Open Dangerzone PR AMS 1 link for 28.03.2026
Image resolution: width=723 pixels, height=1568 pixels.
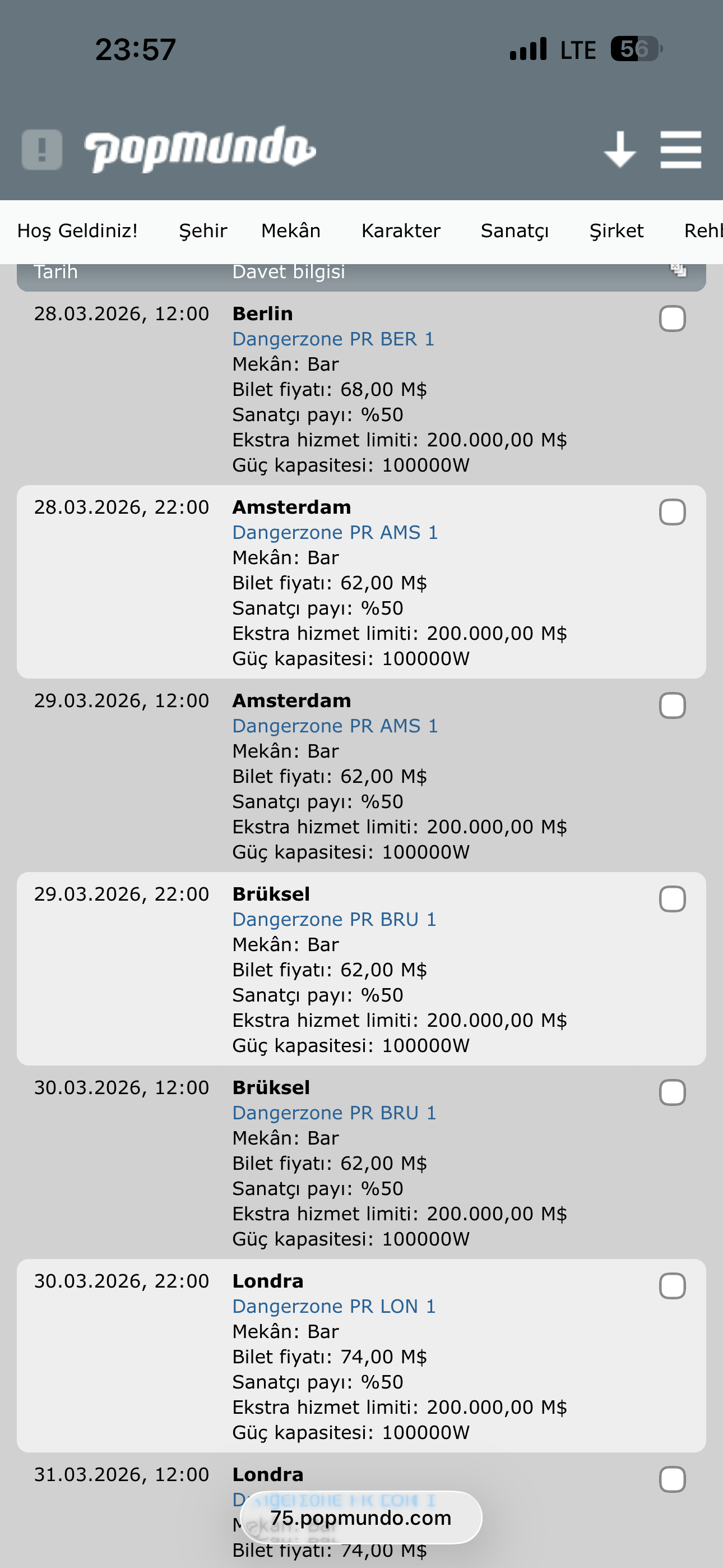335,533
